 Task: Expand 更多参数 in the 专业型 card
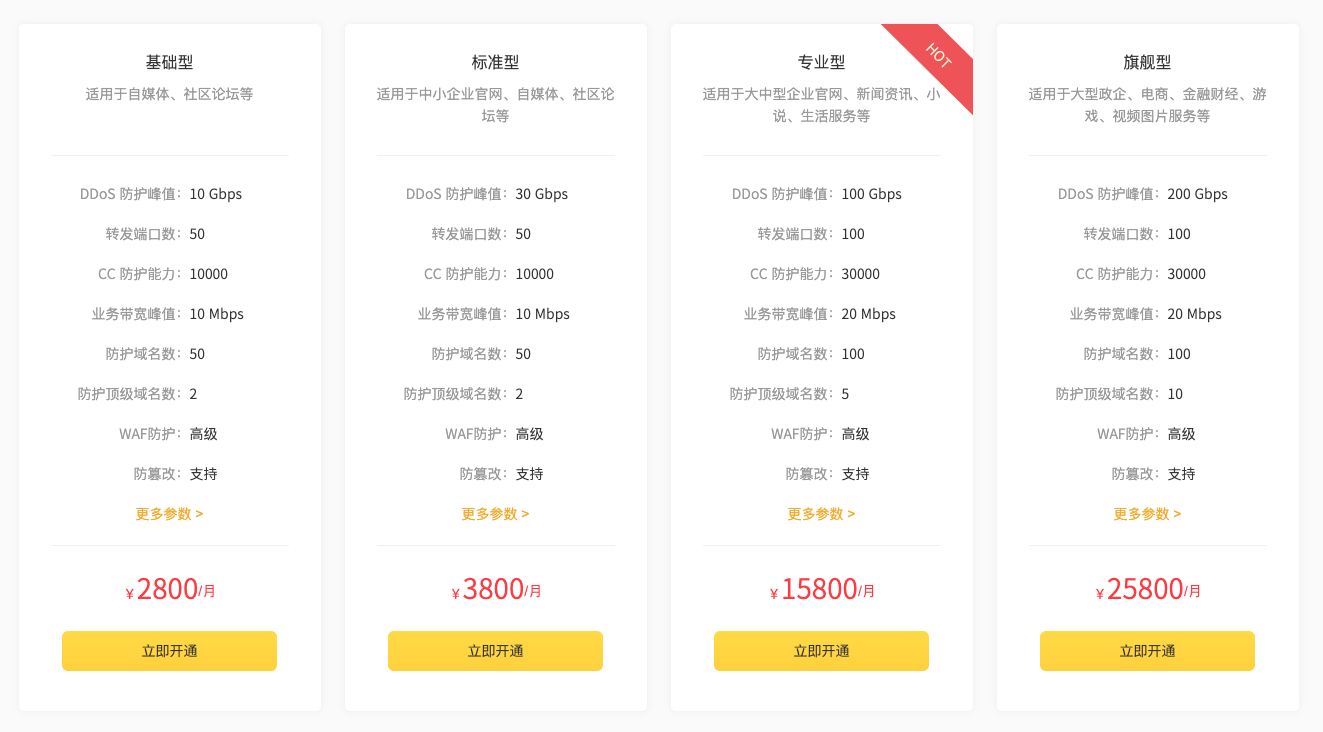pyautogui.click(x=821, y=514)
